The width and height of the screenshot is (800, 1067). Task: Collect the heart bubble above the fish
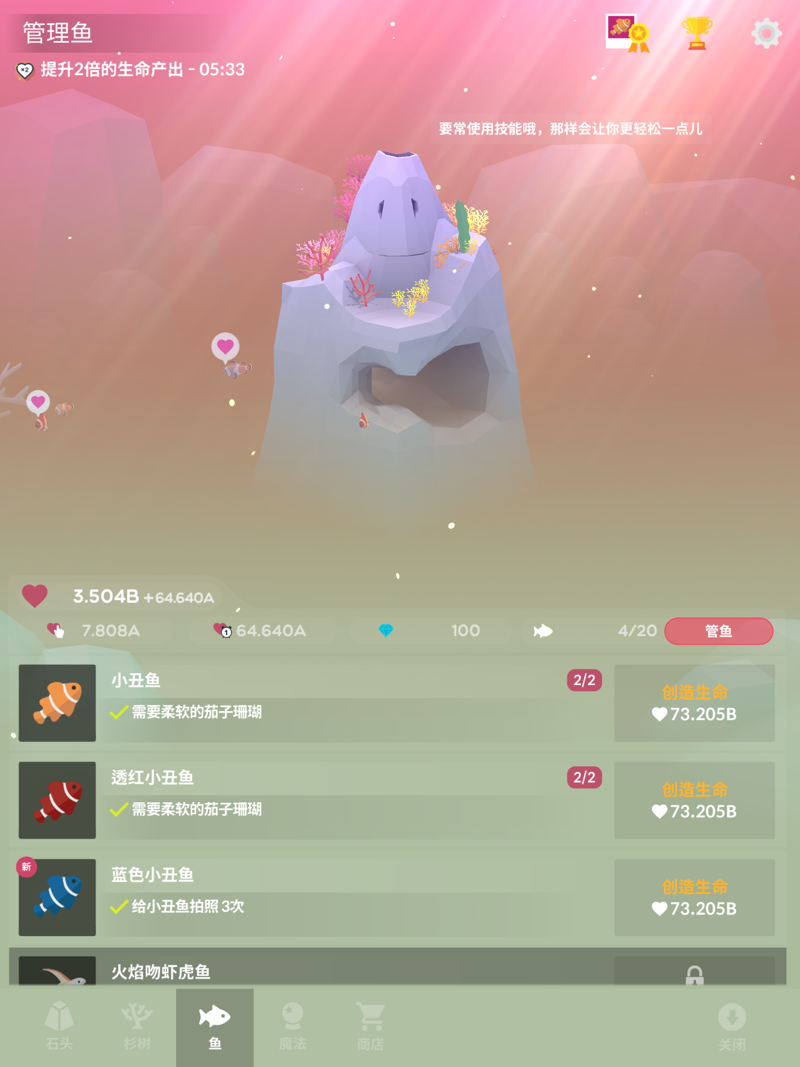(x=225, y=347)
